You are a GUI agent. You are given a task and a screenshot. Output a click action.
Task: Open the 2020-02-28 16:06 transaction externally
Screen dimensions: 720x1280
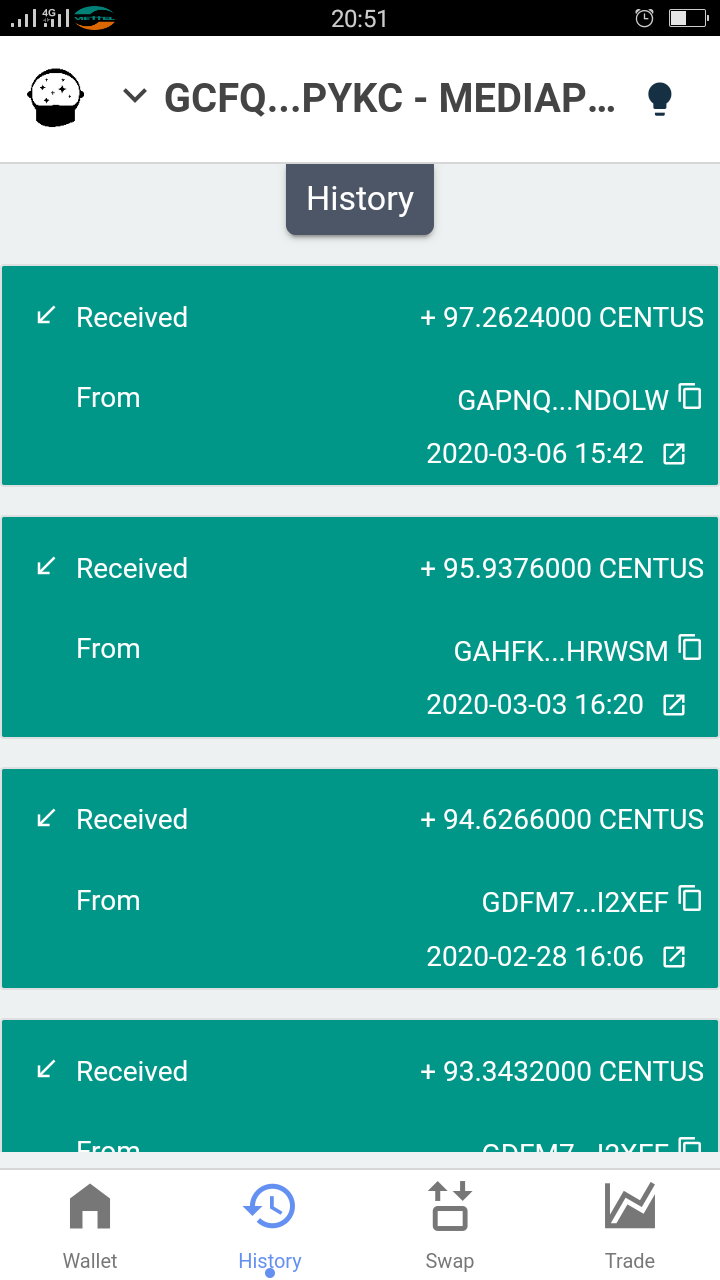[x=675, y=957]
